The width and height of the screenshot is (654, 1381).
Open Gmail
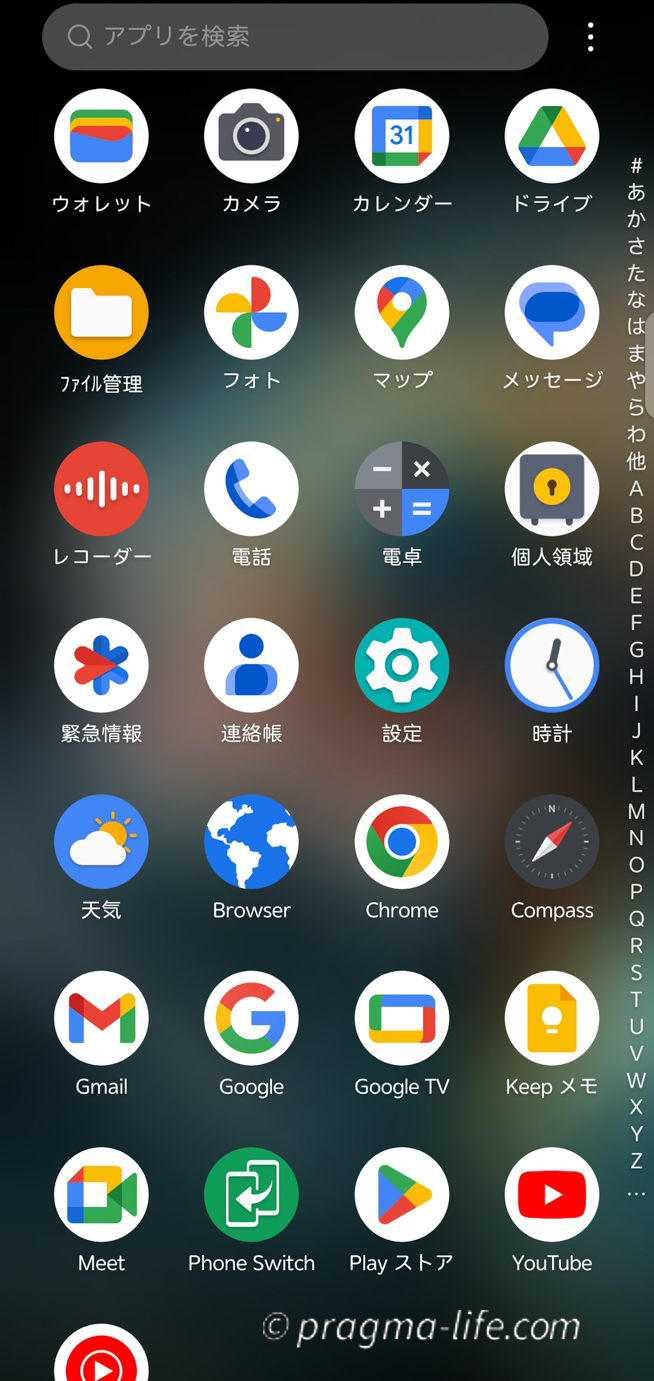[x=101, y=1018]
